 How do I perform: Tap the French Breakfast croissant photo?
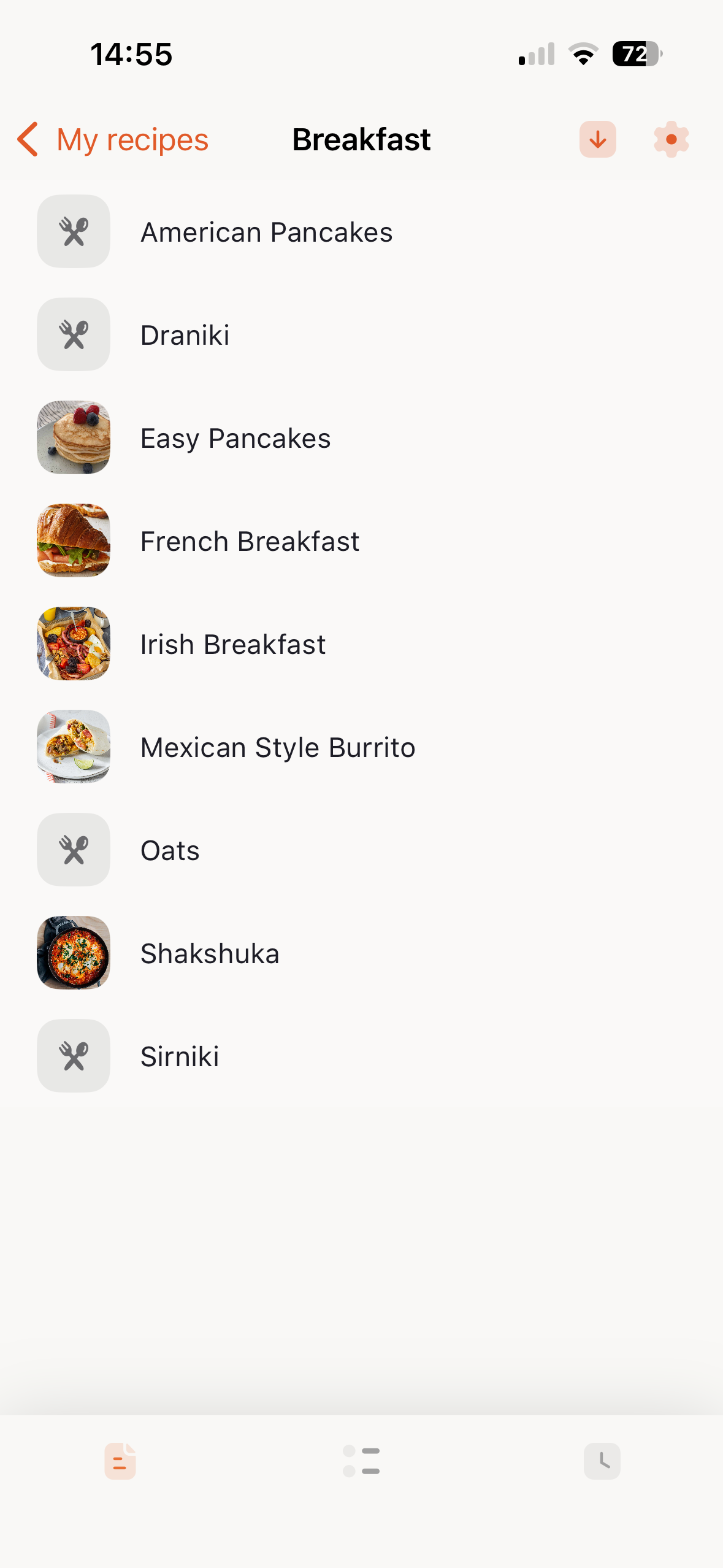(73, 540)
